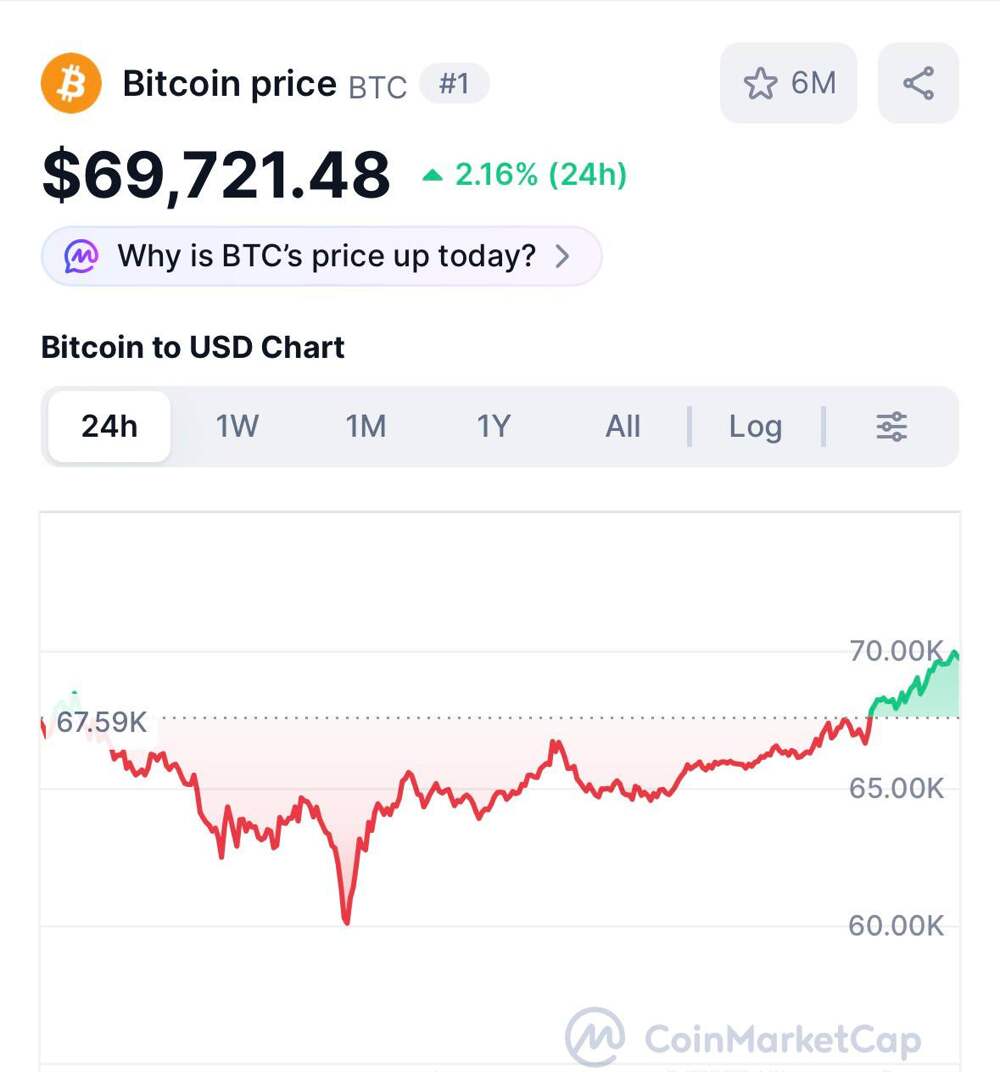Toggle Log scale on the chart
1000x1072 pixels.
(x=755, y=427)
